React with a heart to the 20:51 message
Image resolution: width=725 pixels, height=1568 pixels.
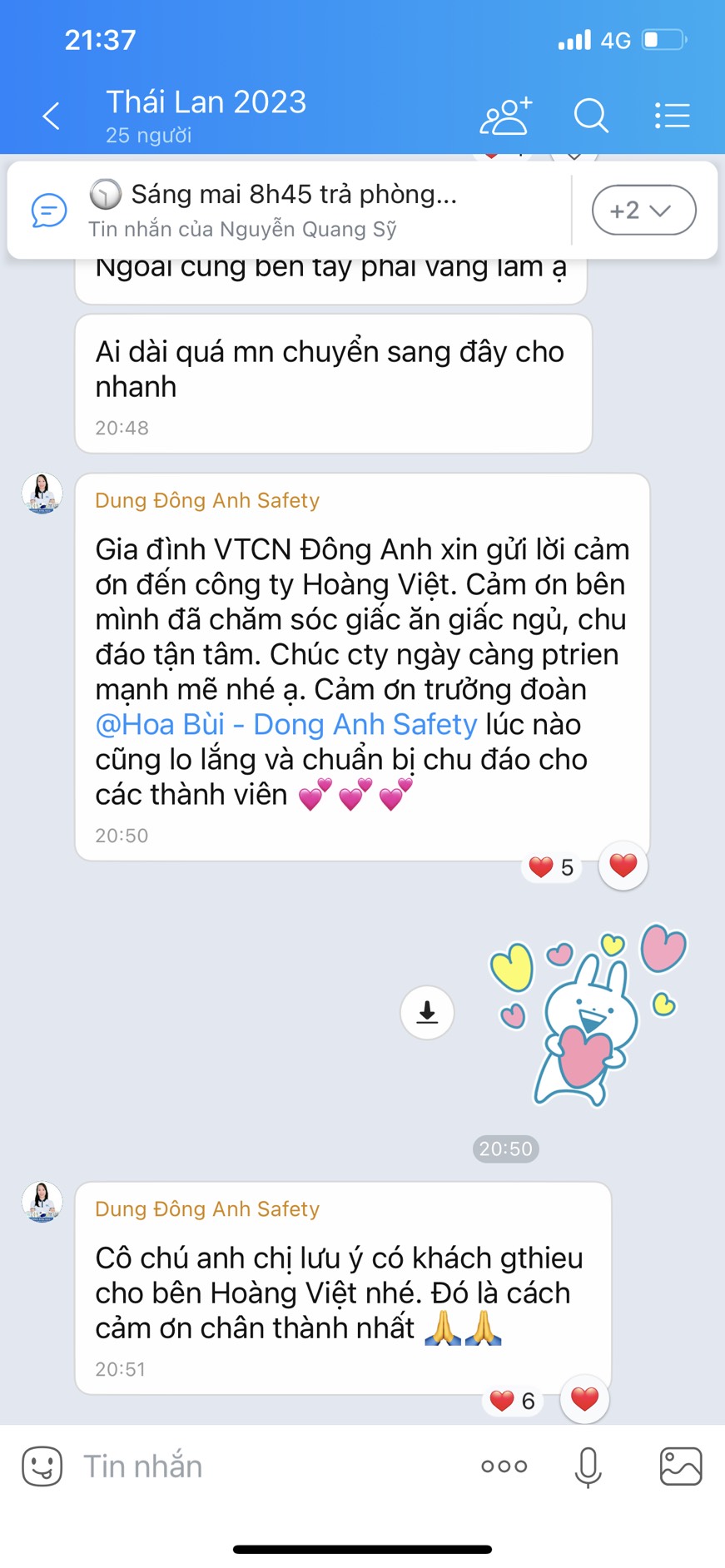click(584, 1399)
